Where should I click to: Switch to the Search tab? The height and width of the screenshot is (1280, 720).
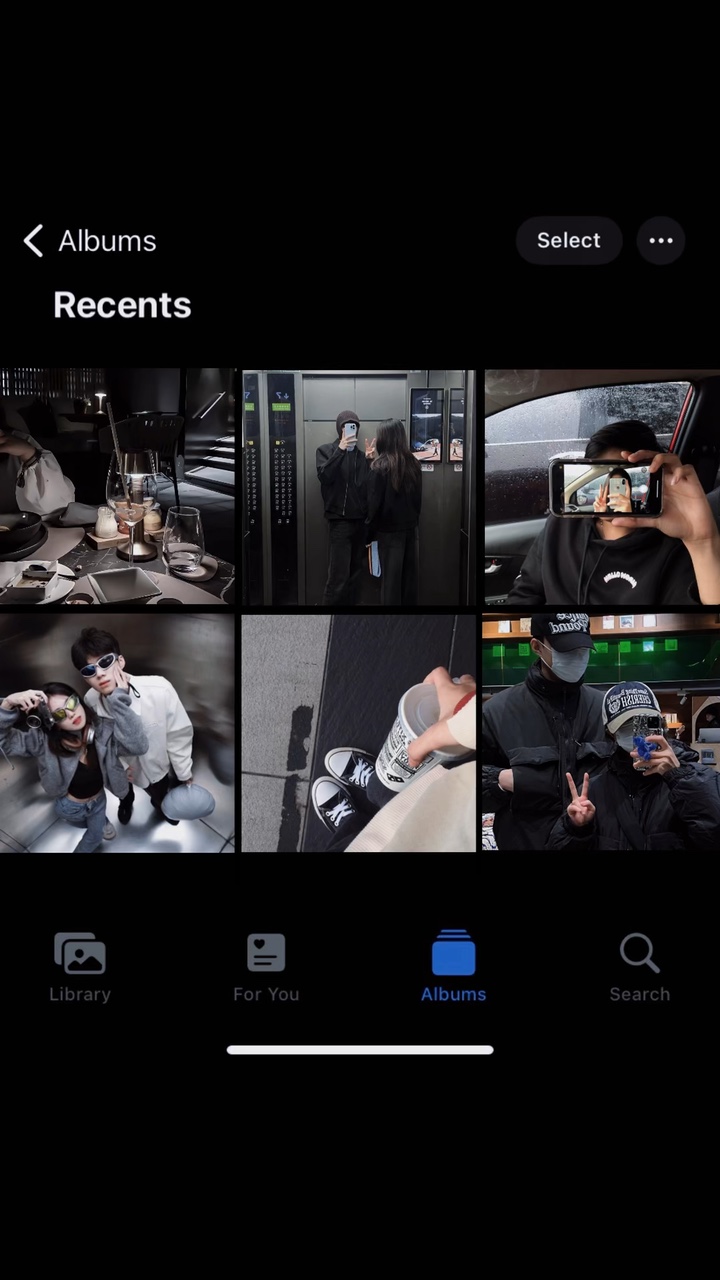coord(640,967)
